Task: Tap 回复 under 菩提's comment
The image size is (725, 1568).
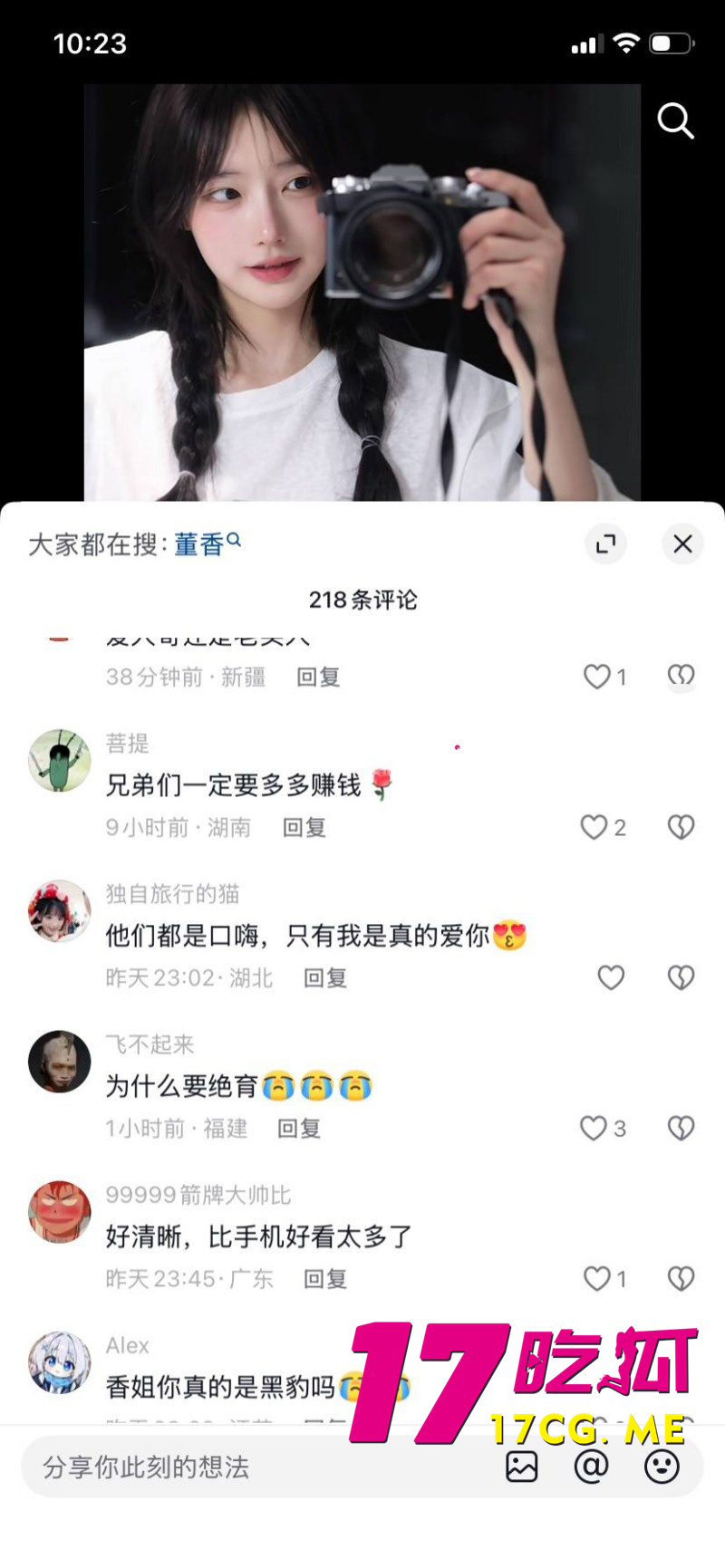Action: [304, 827]
